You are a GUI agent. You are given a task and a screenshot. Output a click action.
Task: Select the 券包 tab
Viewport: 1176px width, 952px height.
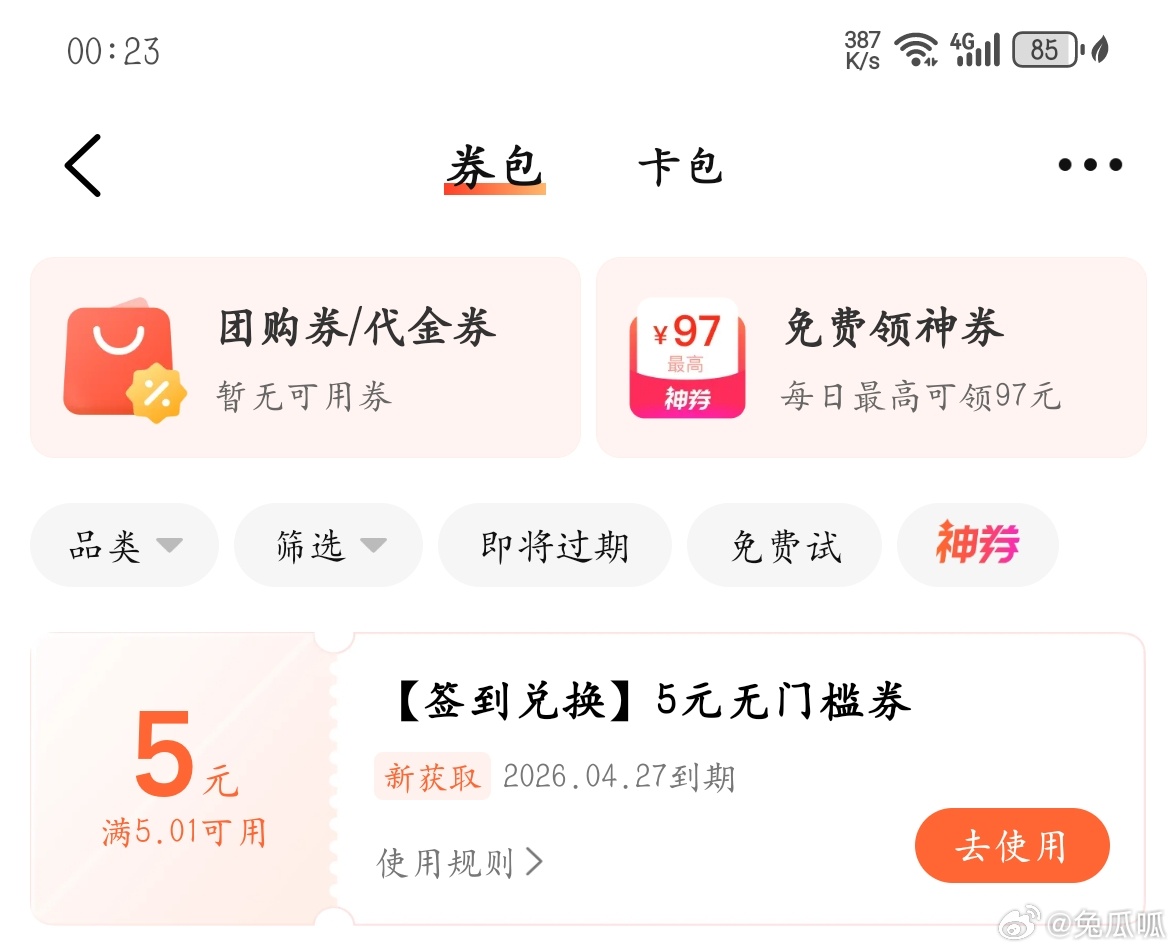[x=495, y=168]
